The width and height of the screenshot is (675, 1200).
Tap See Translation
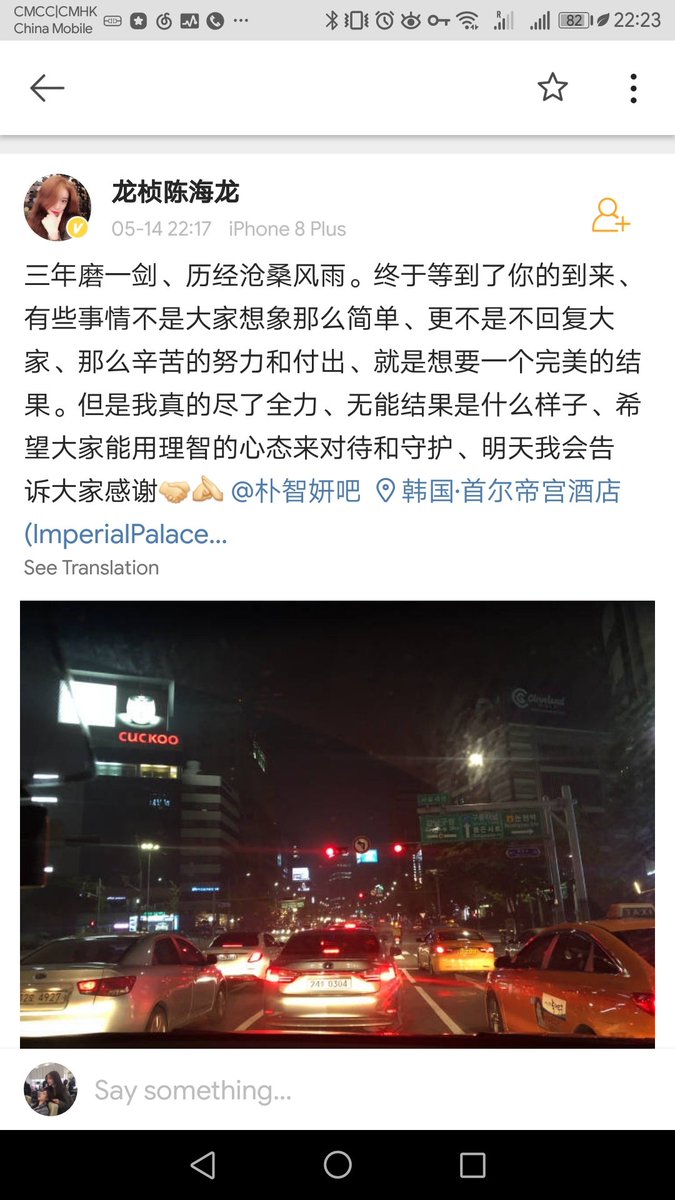click(x=92, y=567)
